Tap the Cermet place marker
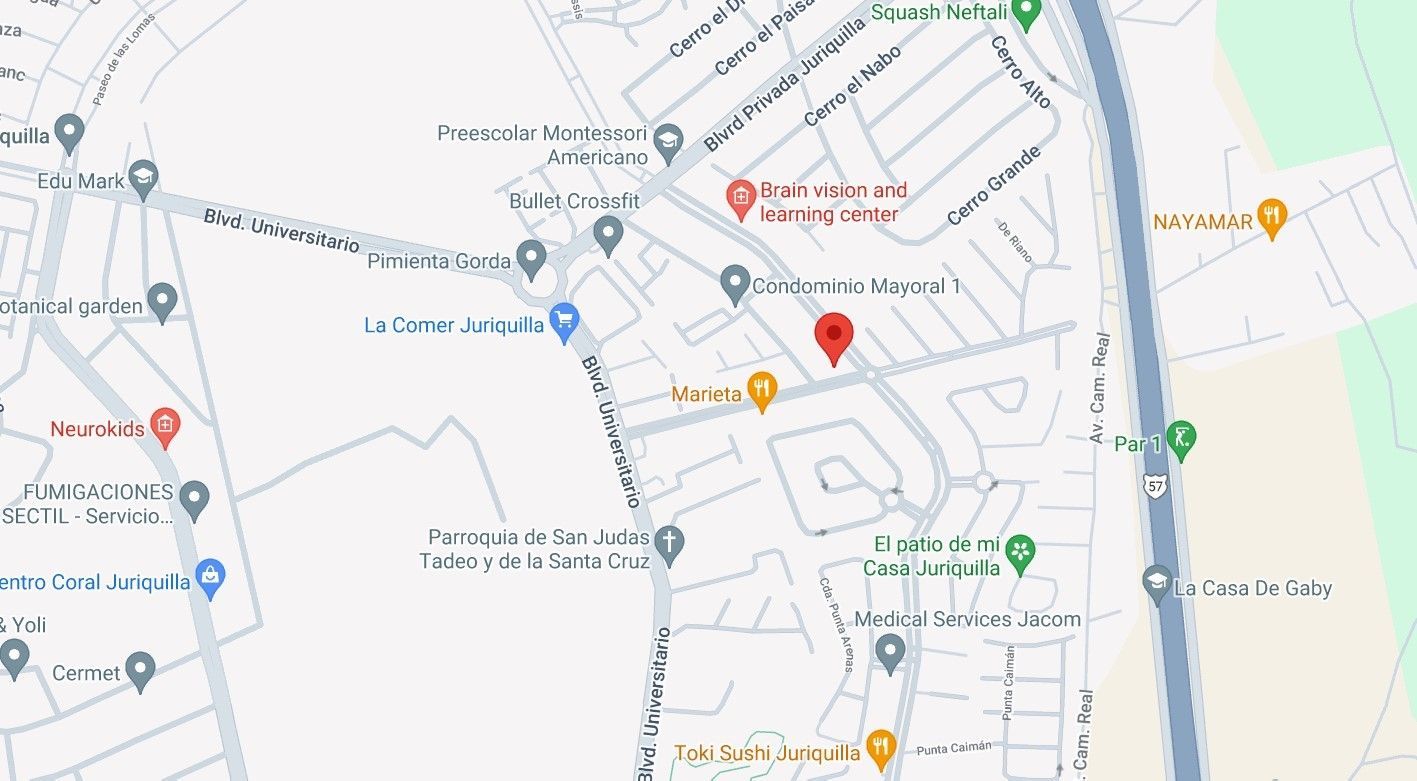This screenshot has height=781, width=1417. pyautogui.click(x=140, y=672)
